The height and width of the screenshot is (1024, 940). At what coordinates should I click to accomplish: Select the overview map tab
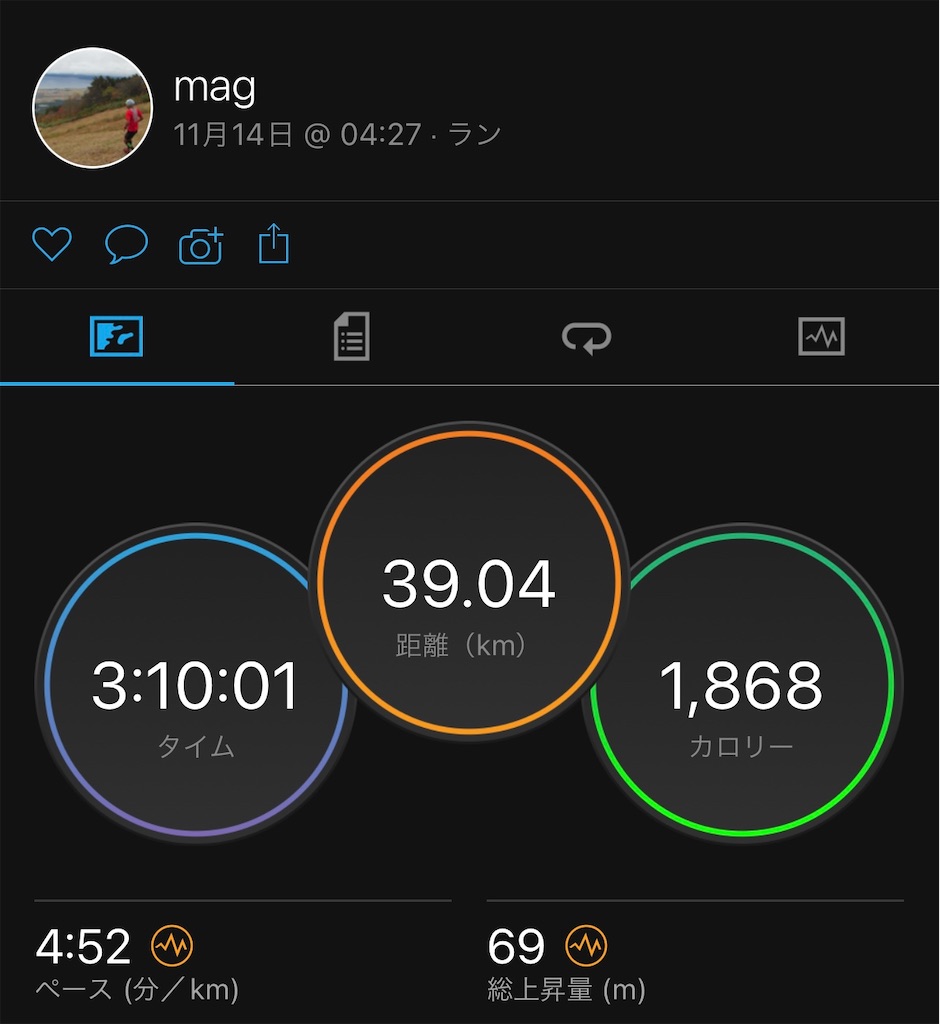(116, 336)
